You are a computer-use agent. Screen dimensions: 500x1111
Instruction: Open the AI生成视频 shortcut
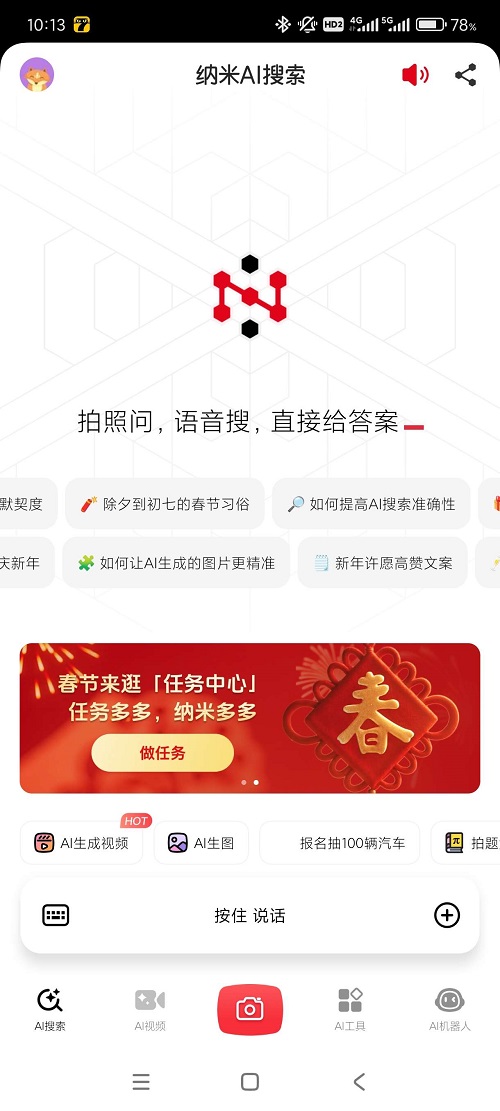[x=81, y=842]
